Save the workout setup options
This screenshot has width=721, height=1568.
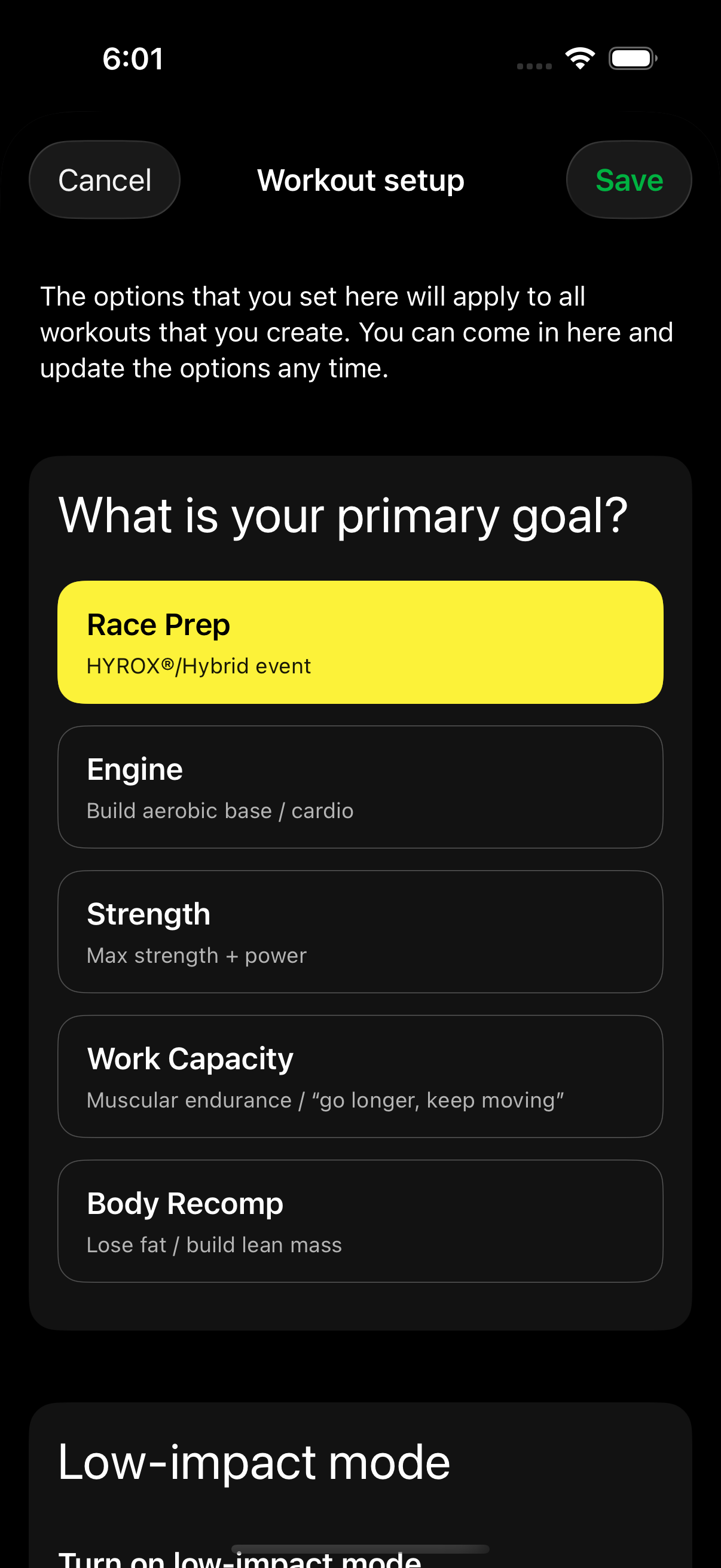coord(628,180)
